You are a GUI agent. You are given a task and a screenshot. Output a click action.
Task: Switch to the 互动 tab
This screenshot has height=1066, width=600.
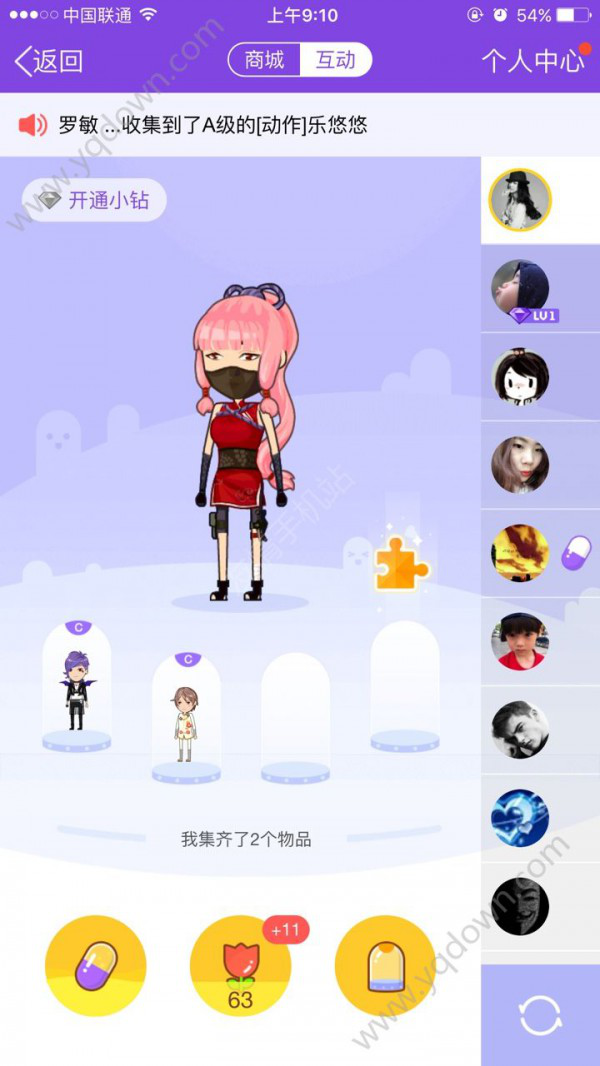(336, 60)
